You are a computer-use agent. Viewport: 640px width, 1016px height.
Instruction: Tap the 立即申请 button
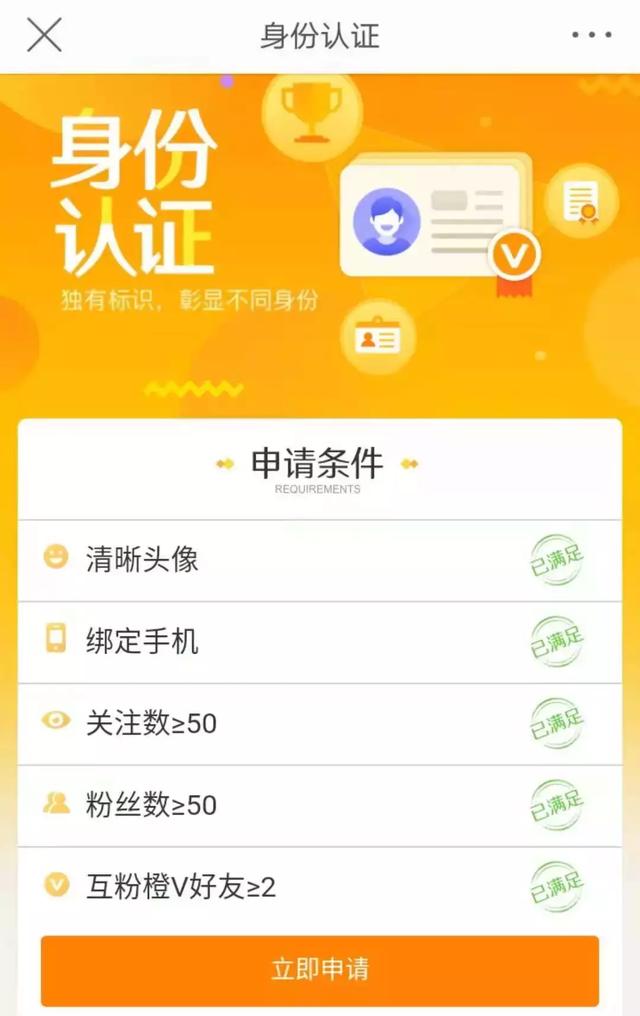point(320,969)
